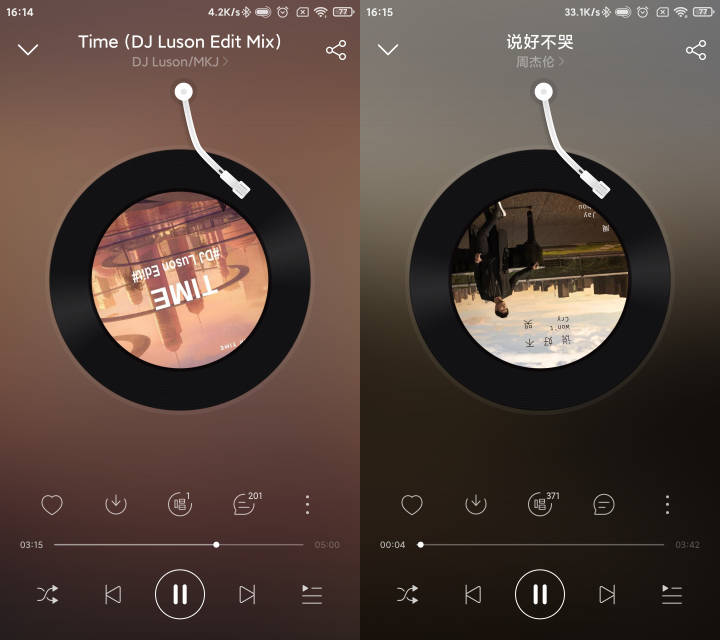Skip to the track after Time

[x=247, y=595]
